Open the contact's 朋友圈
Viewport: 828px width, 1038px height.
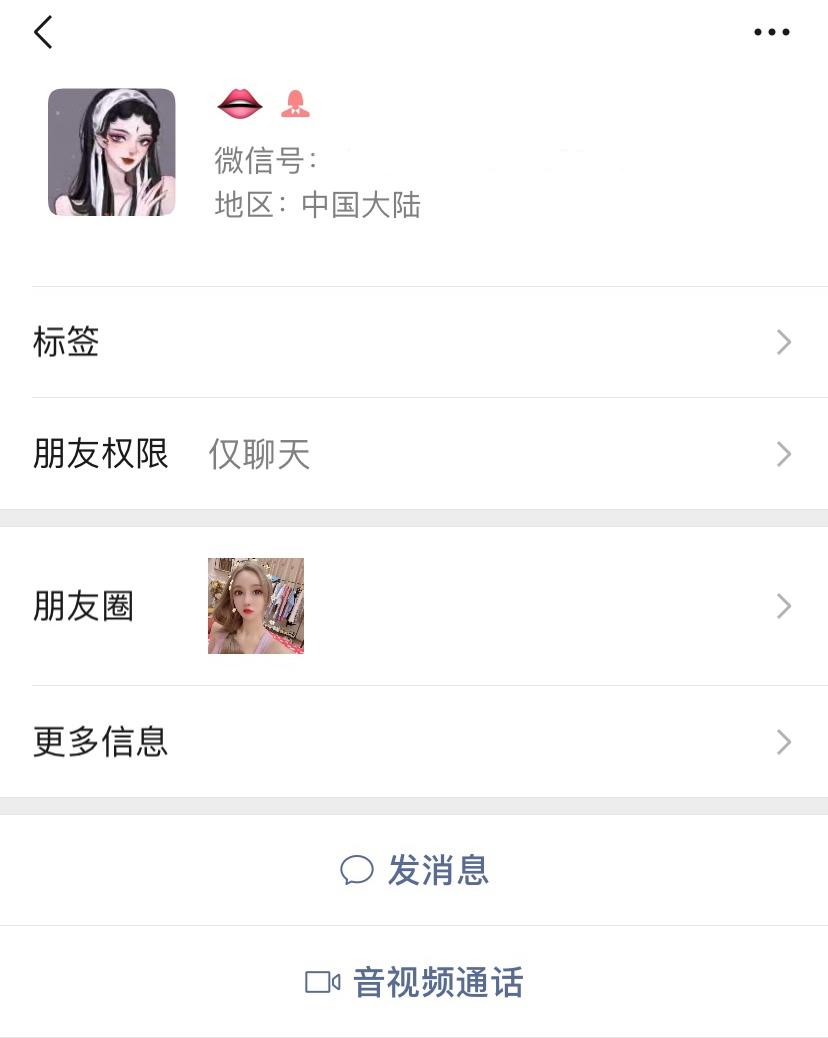click(414, 606)
